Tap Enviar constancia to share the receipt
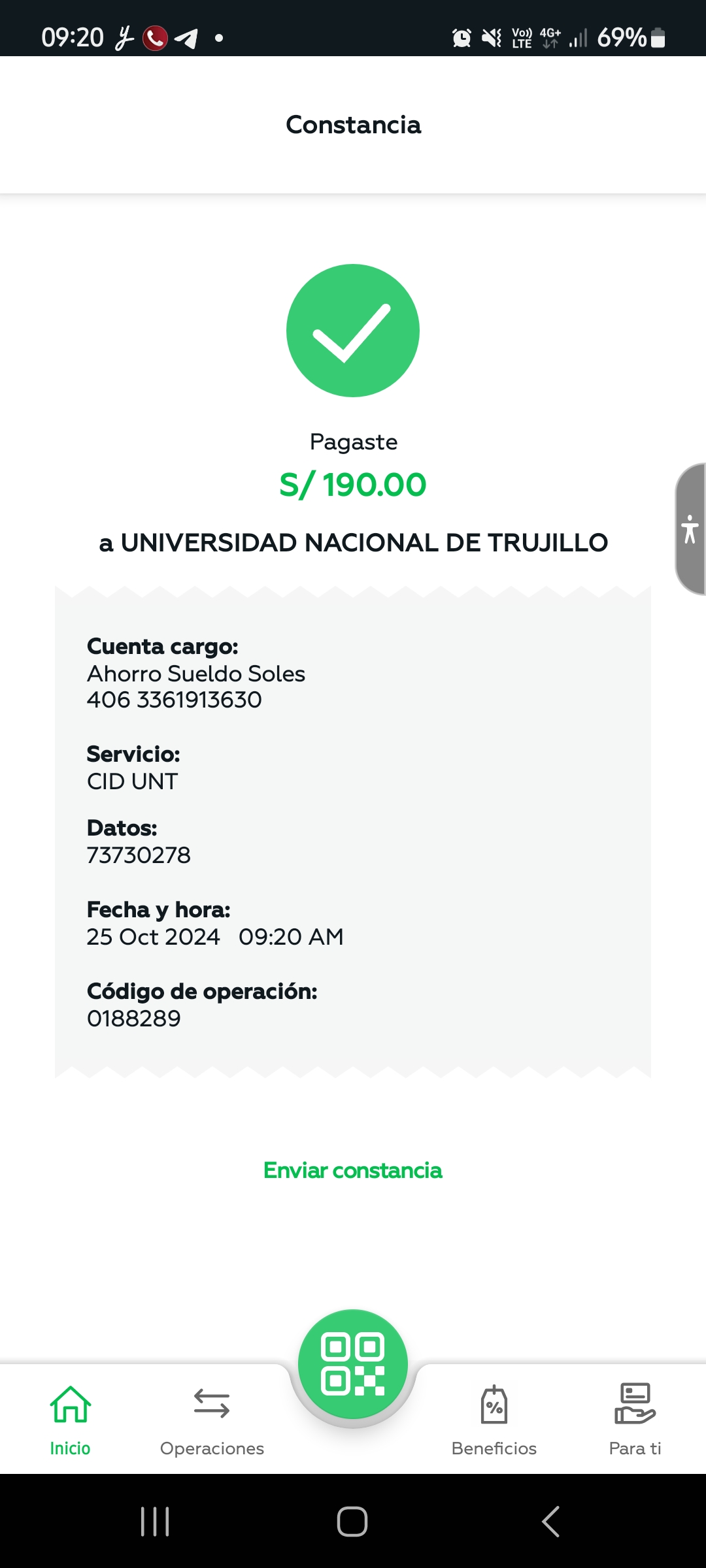This screenshot has height=1568, width=706. pyautogui.click(x=353, y=1170)
